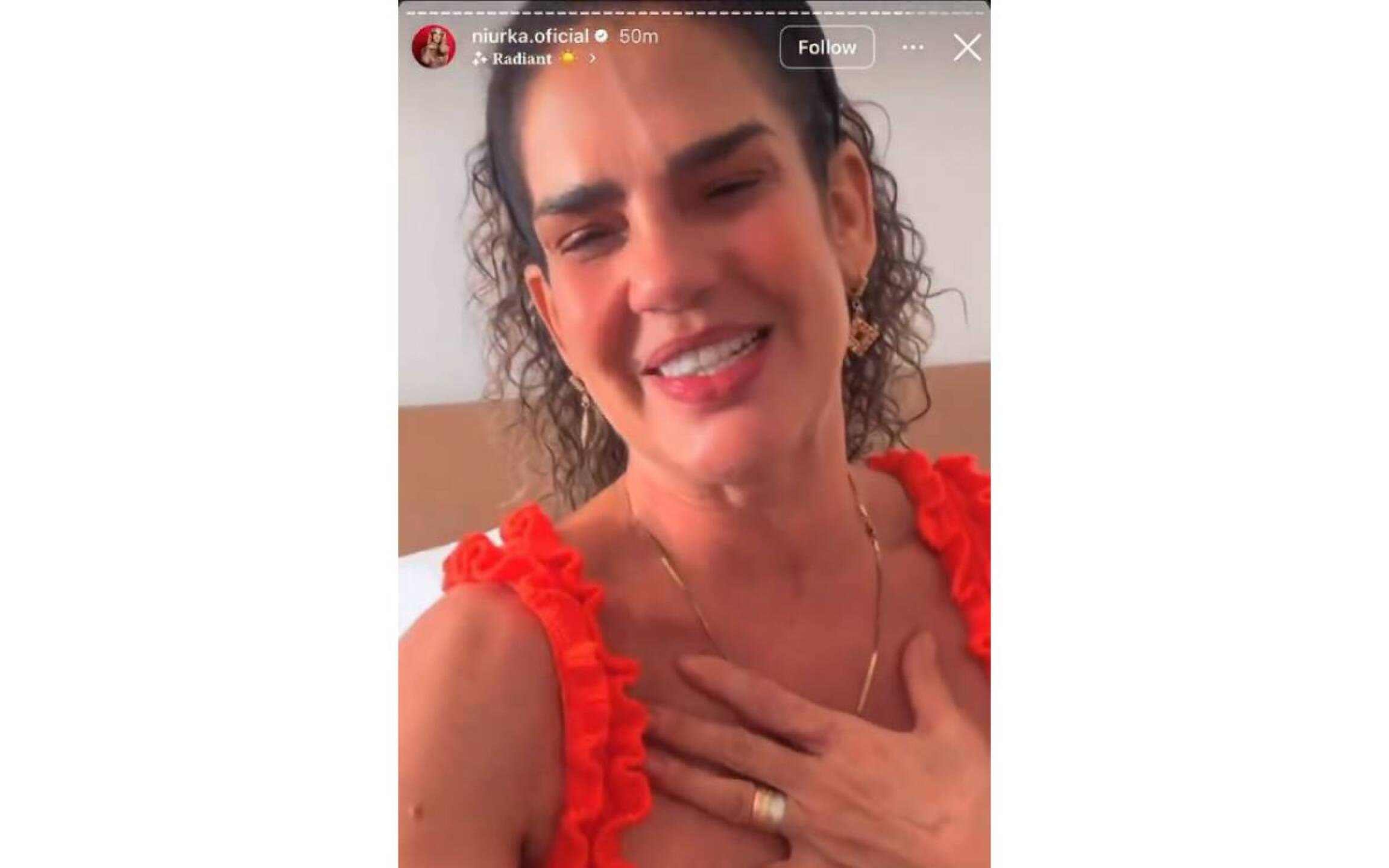Open the niurka.oficial username link

tap(529, 36)
